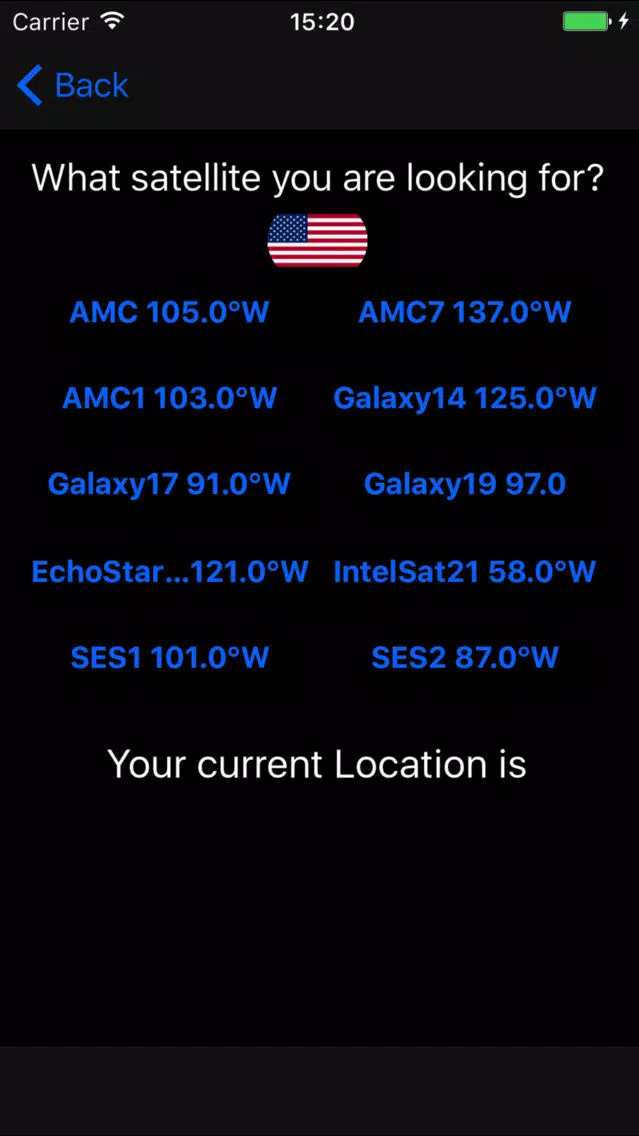Select the EchoStar 121.0°W satellite
The image size is (639, 1136).
[x=170, y=572]
